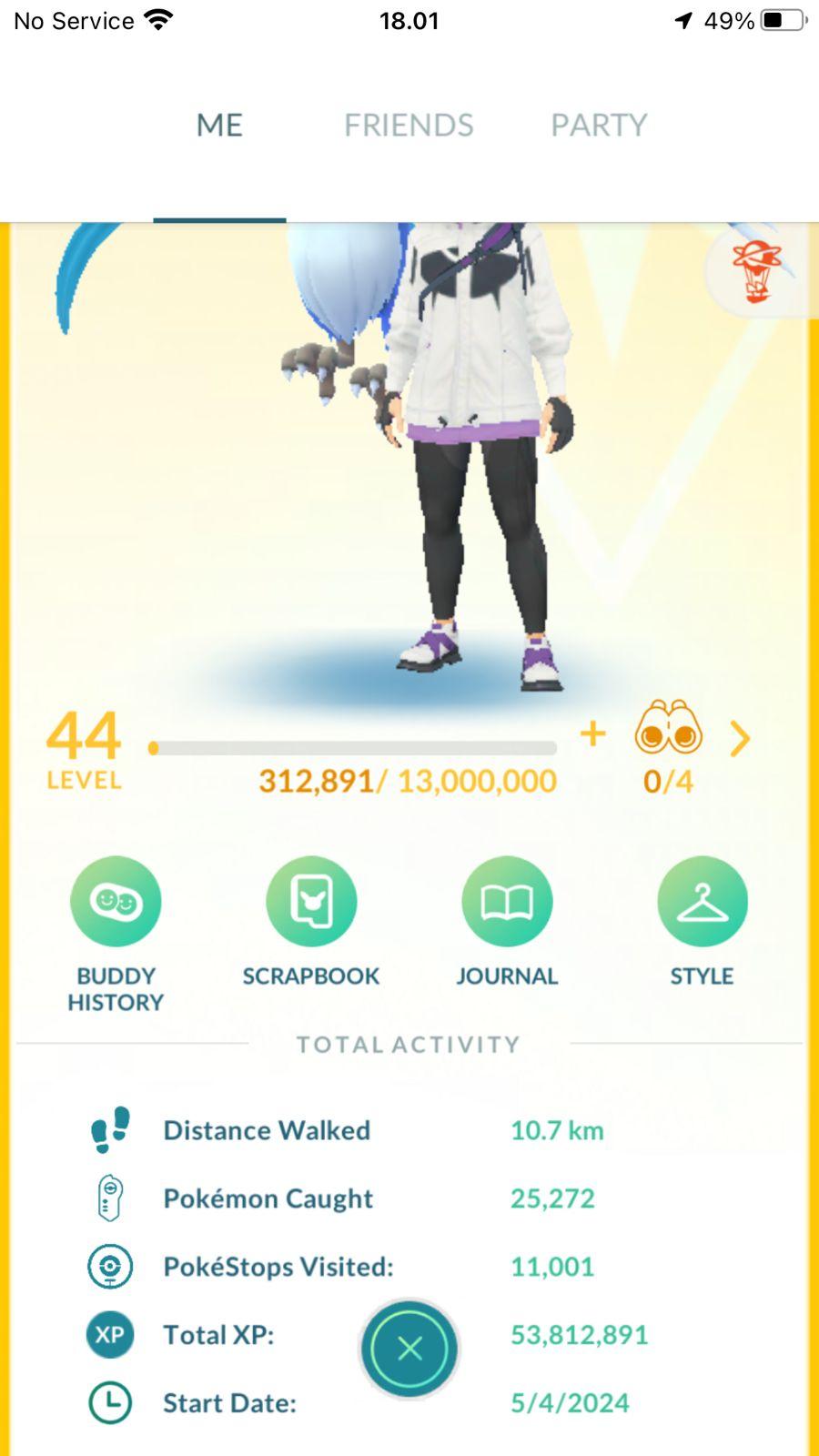Open Buddy History

click(116, 902)
